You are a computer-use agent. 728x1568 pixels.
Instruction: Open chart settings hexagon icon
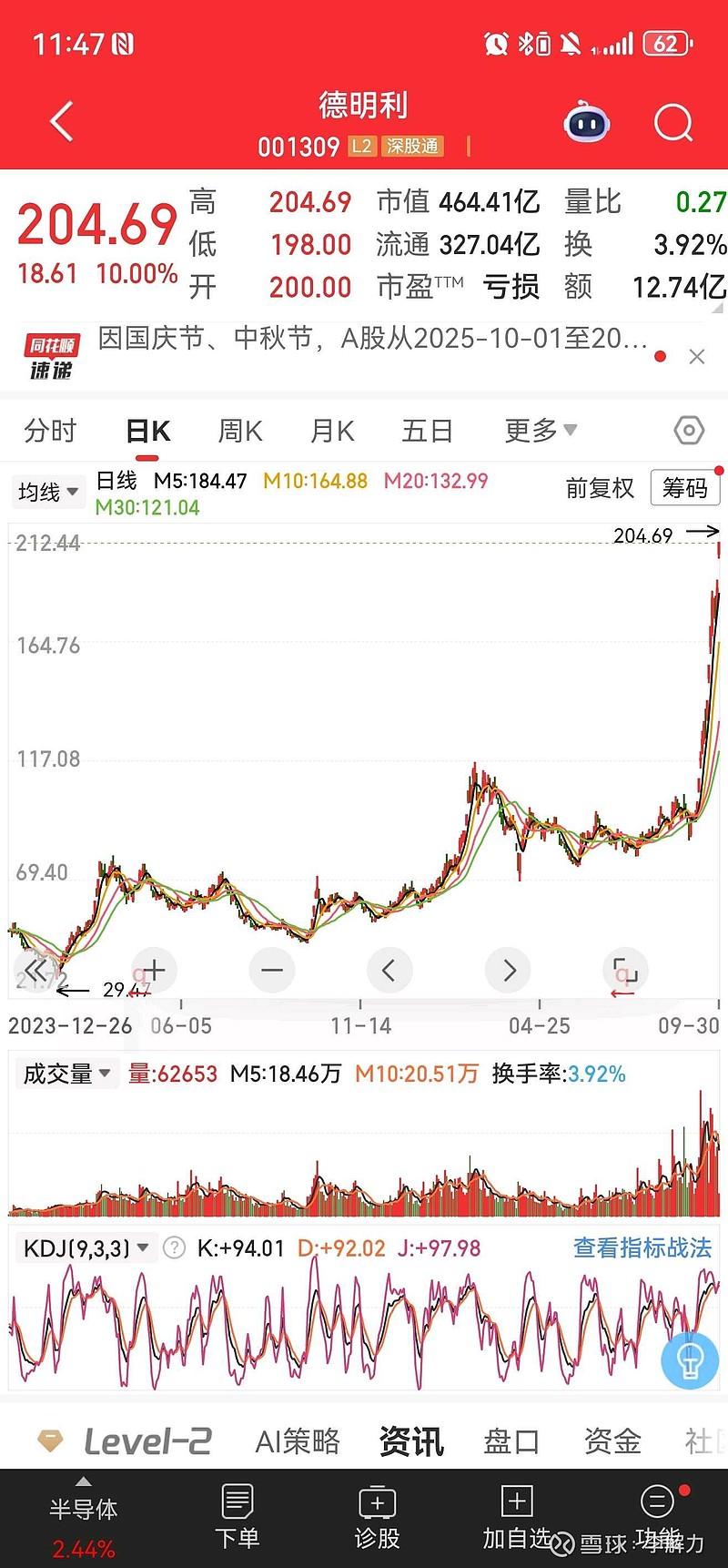(689, 430)
